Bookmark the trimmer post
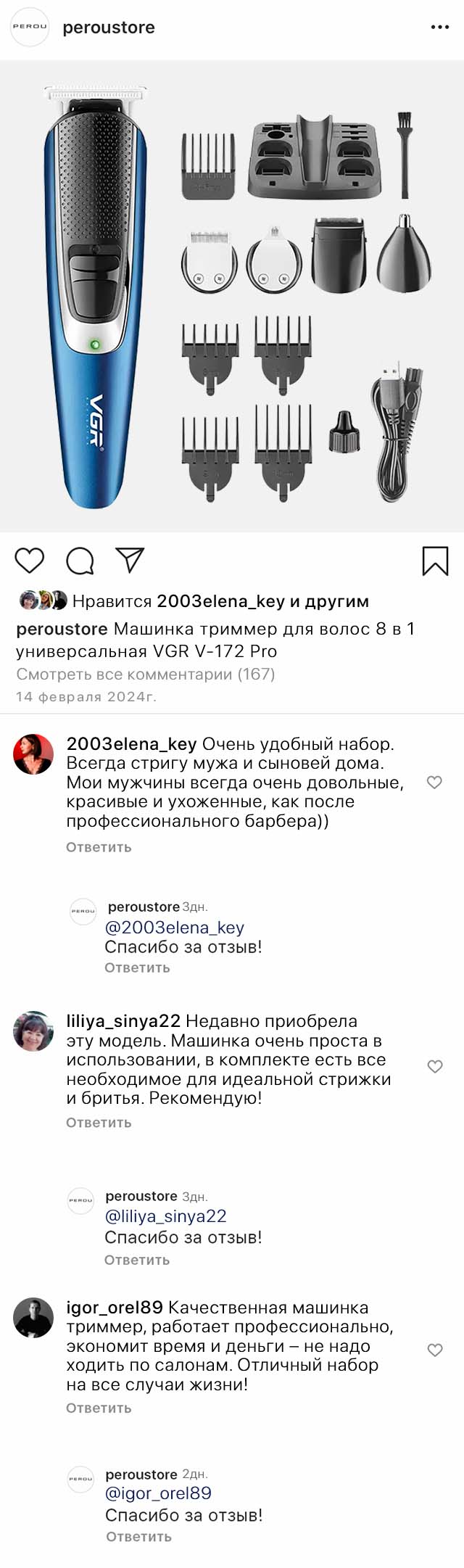Image resolution: width=464 pixels, height=1568 pixels. click(x=435, y=561)
